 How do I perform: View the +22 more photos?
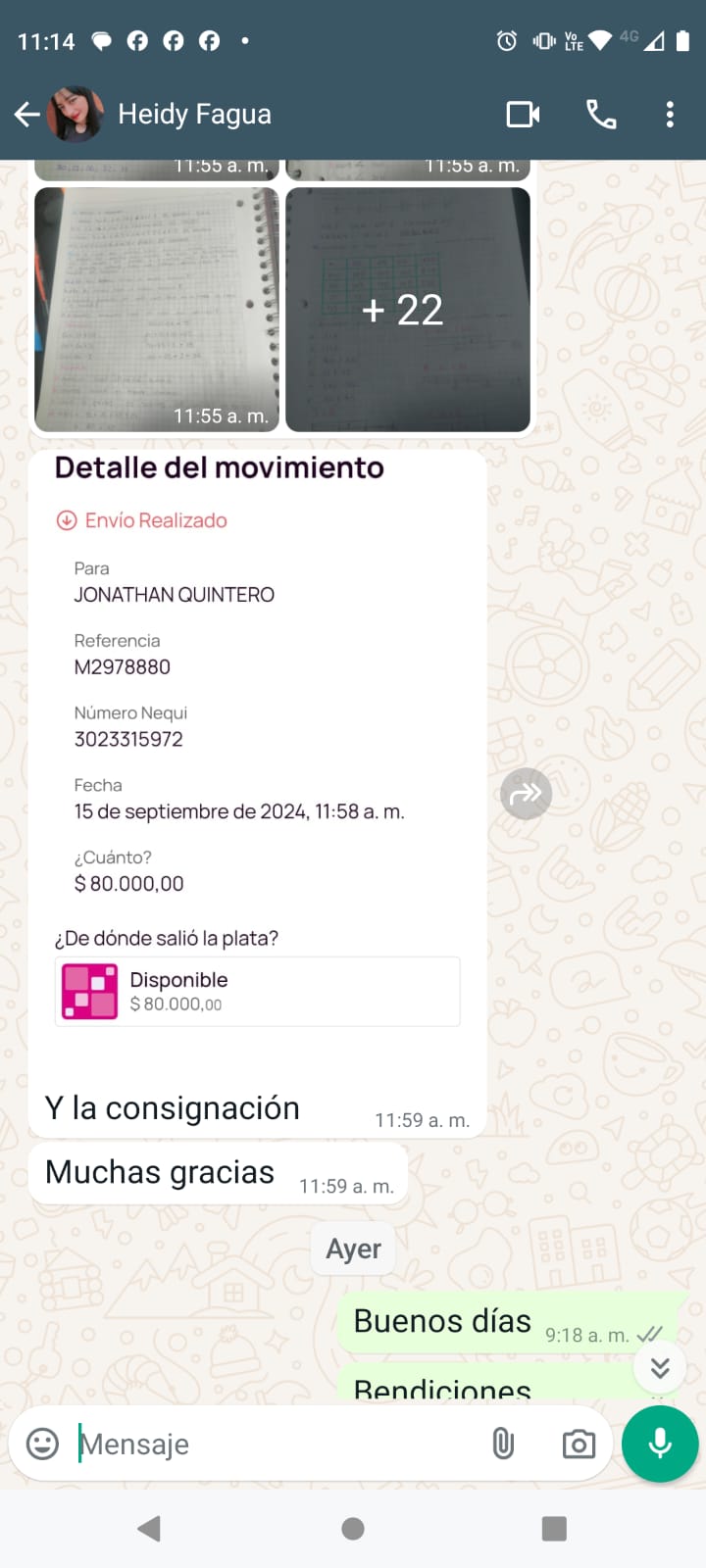pos(408,309)
